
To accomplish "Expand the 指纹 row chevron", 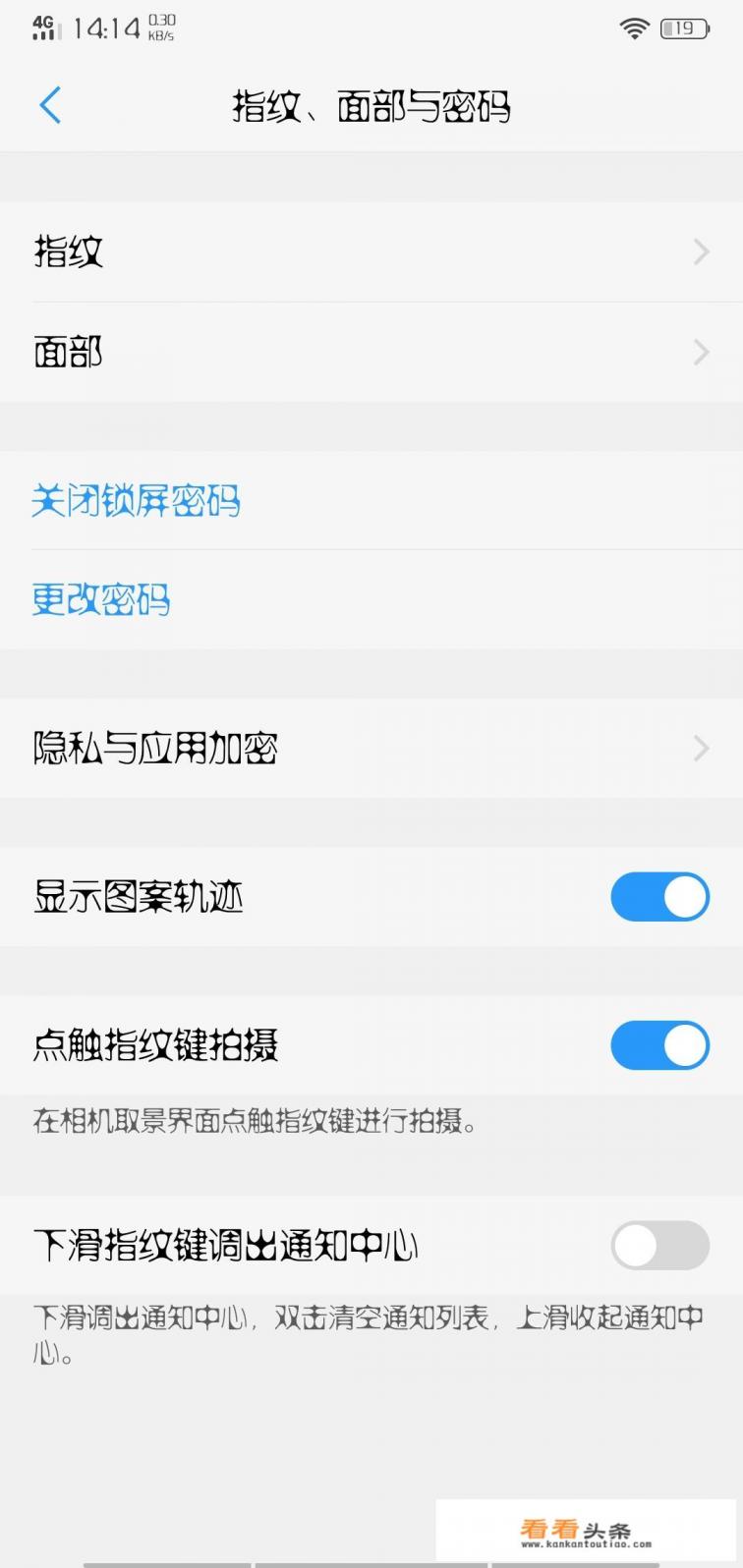I will click(x=700, y=252).
